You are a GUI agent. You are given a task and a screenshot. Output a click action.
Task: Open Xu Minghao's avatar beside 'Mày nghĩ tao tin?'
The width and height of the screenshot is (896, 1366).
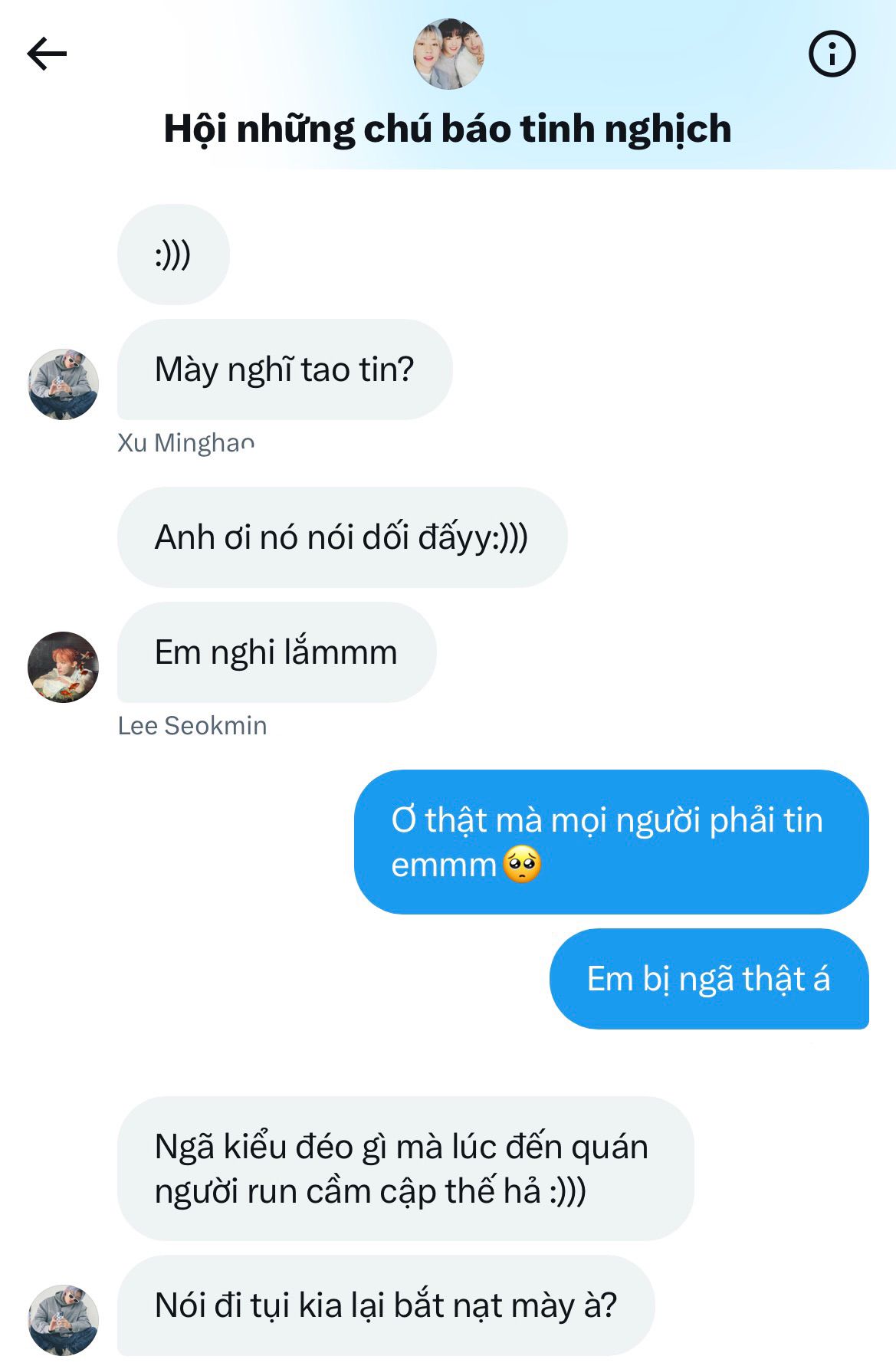[64, 384]
